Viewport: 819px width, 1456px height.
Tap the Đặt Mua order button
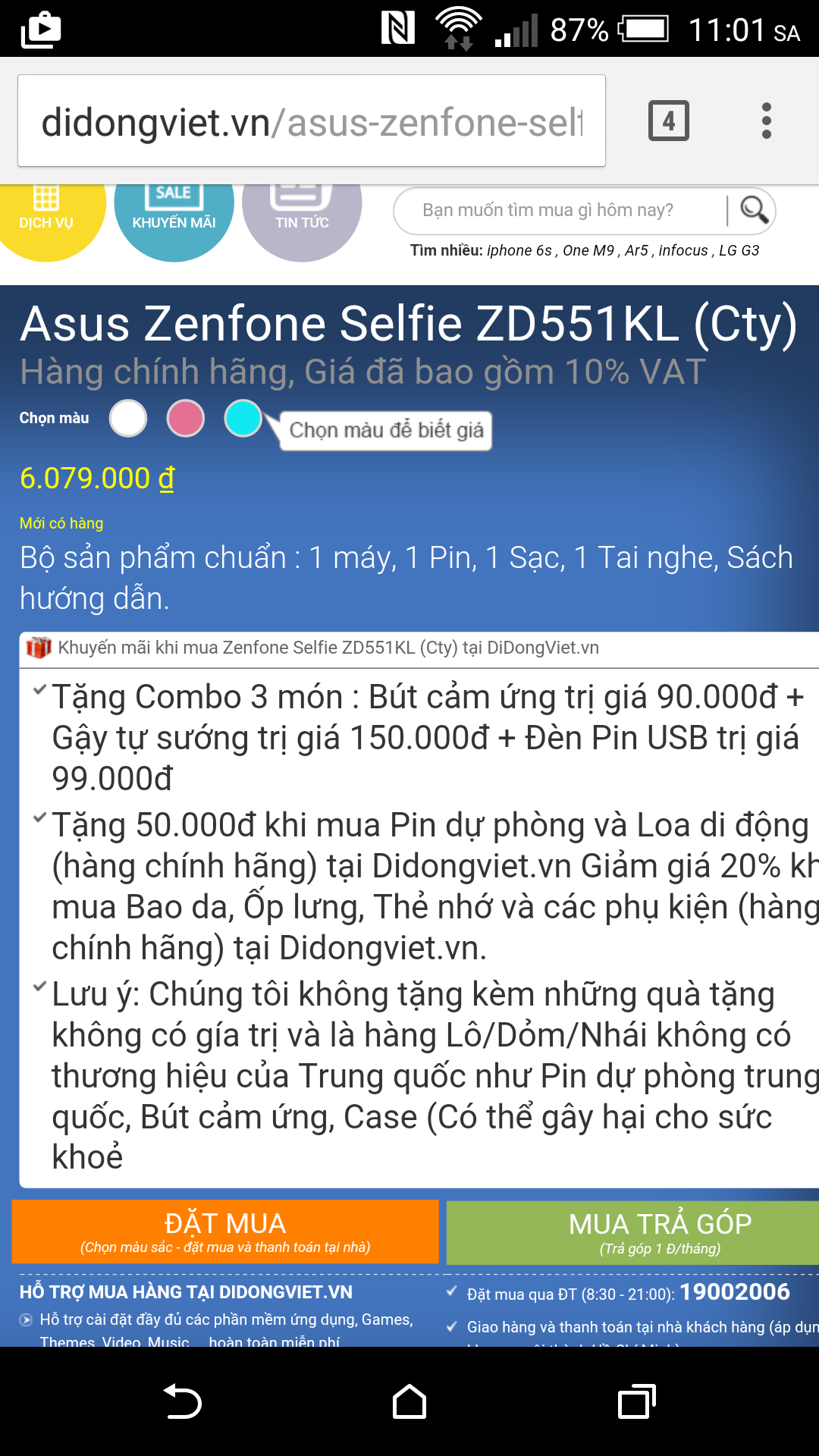[225, 1232]
